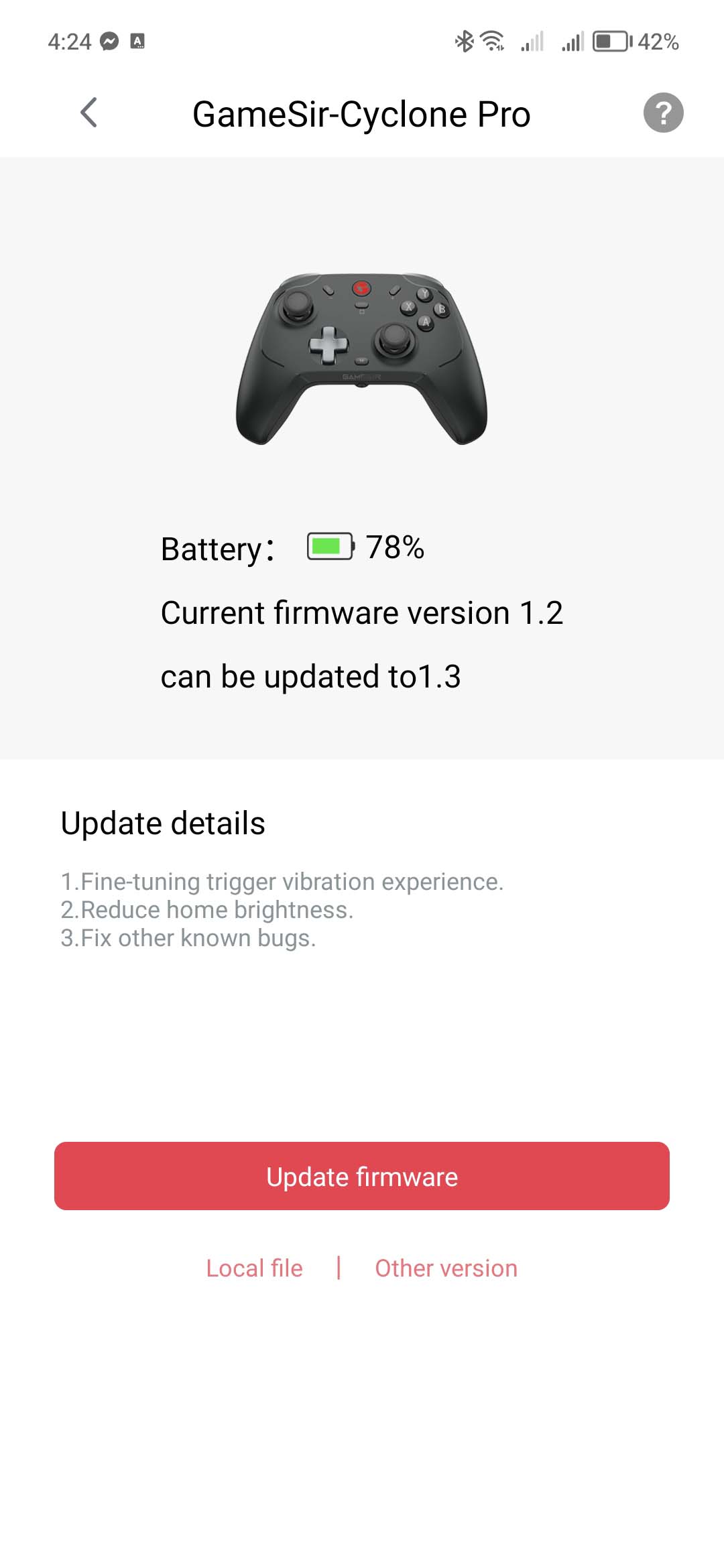The width and height of the screenshot is (724, 1568).
Task: Go back from GameSir-Cyclone Pro screen
Action: [x=89, y=113]
